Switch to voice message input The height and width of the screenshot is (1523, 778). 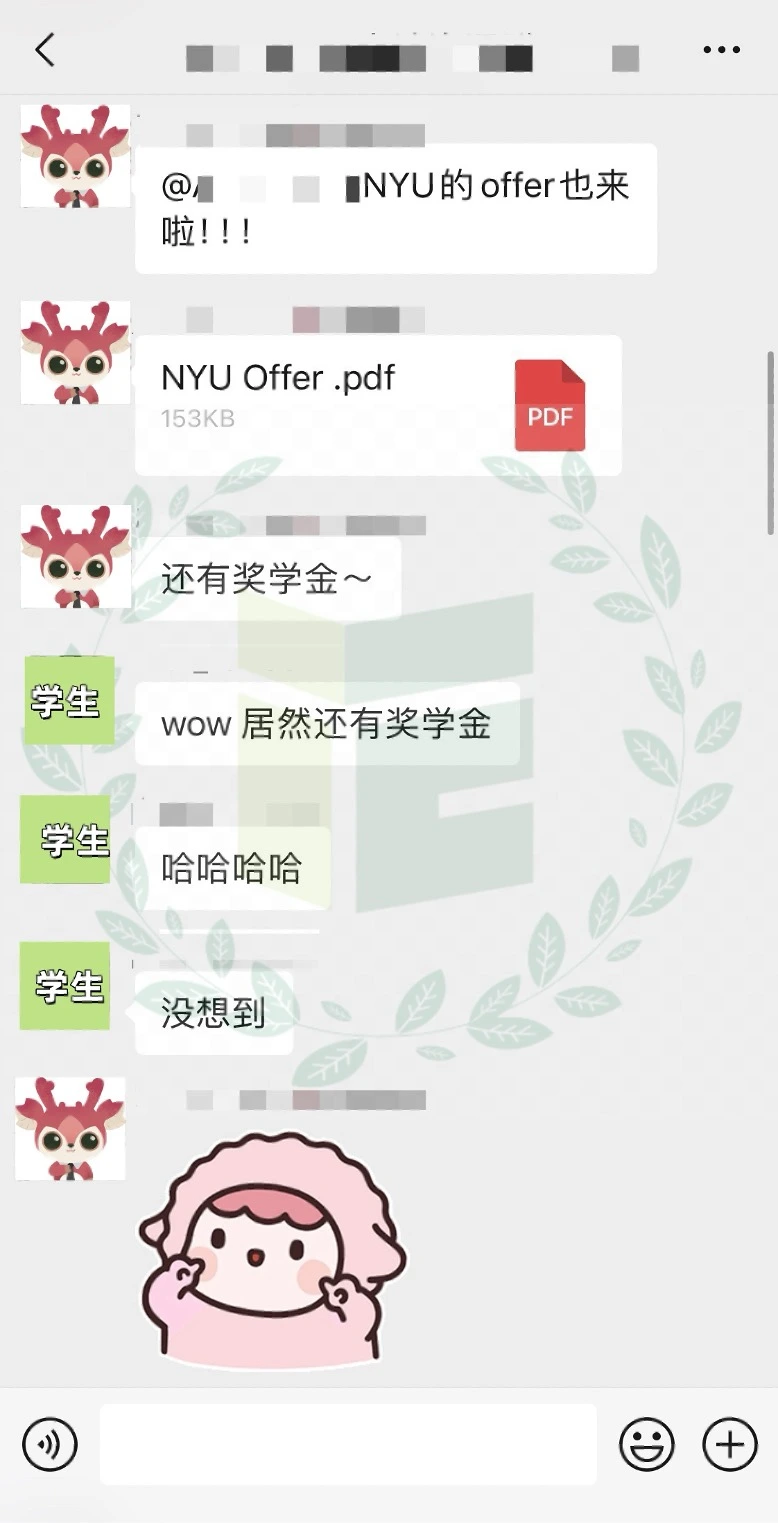[50, 1445]
